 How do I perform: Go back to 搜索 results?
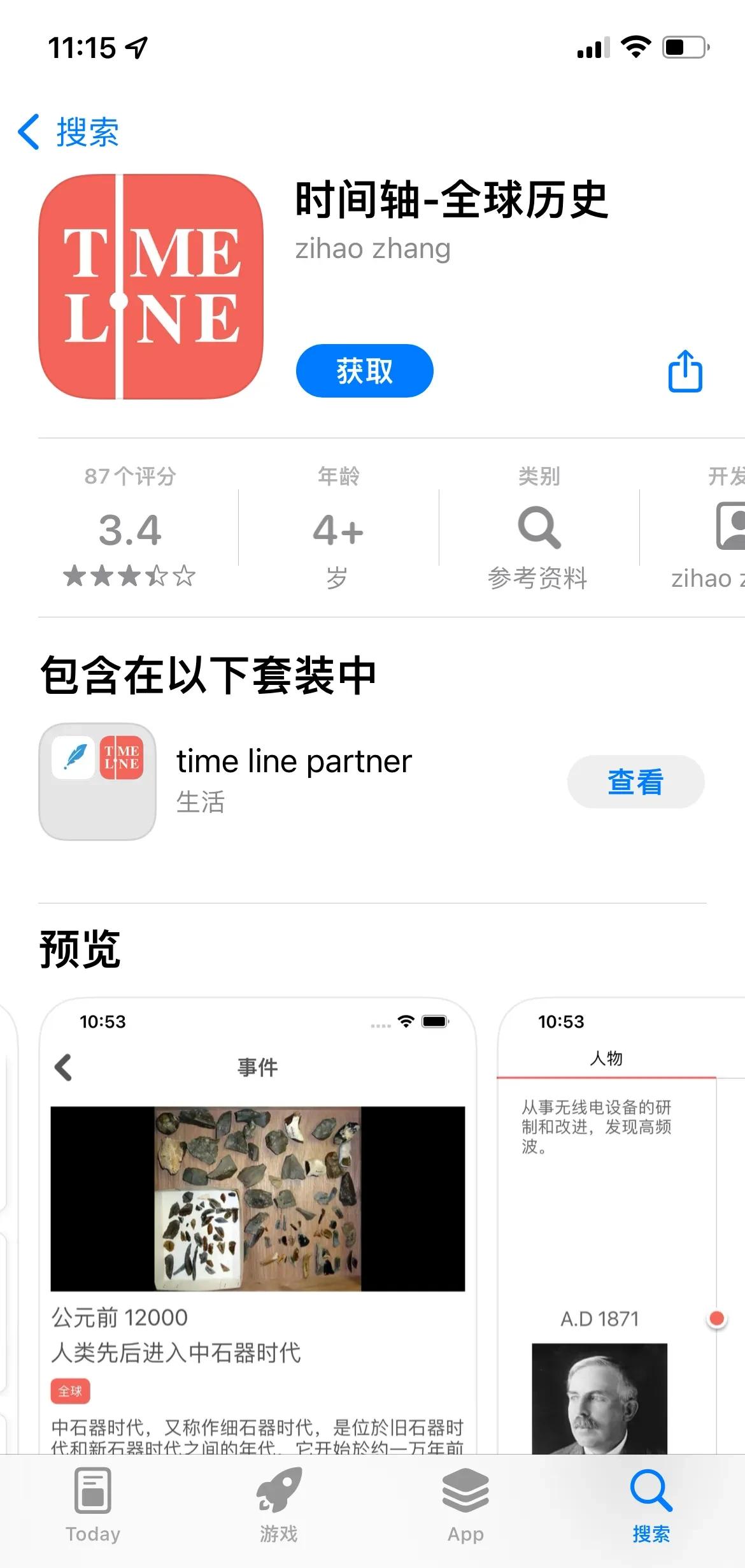(x=69, y=133)
